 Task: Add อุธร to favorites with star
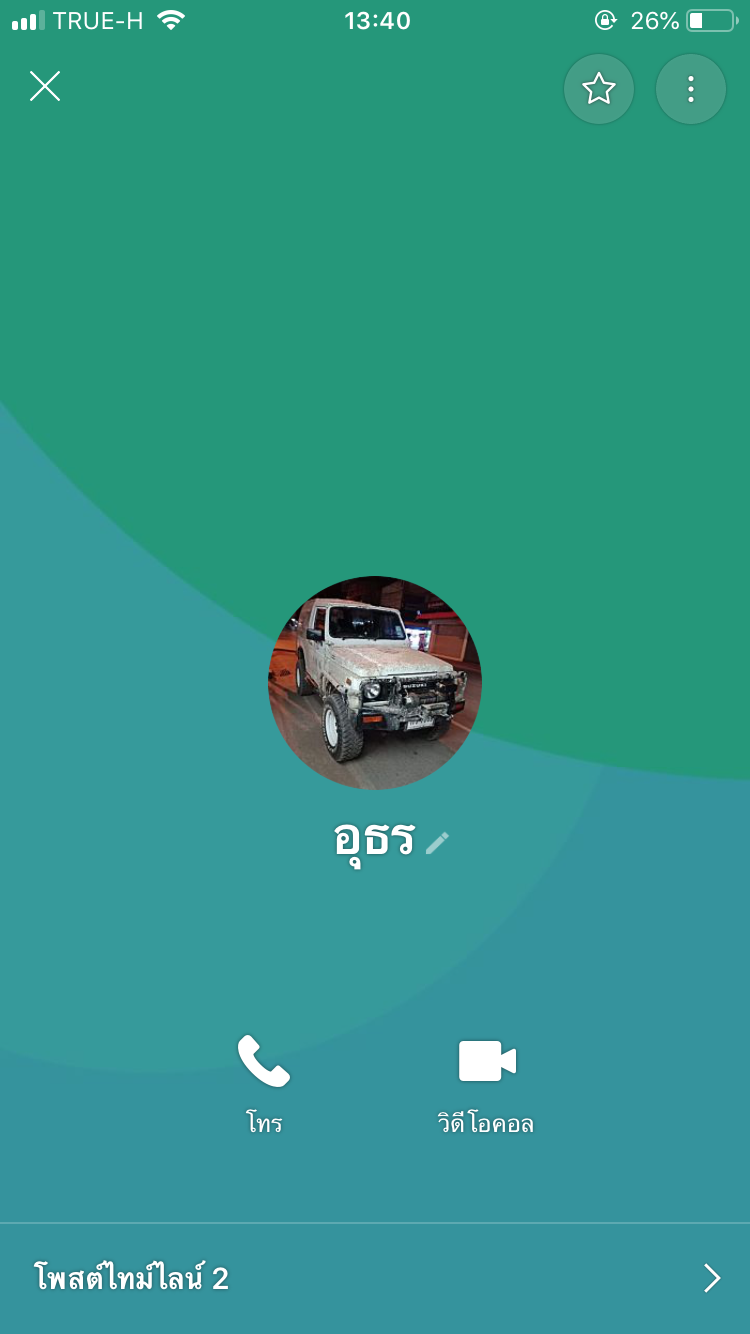point(599,89)
